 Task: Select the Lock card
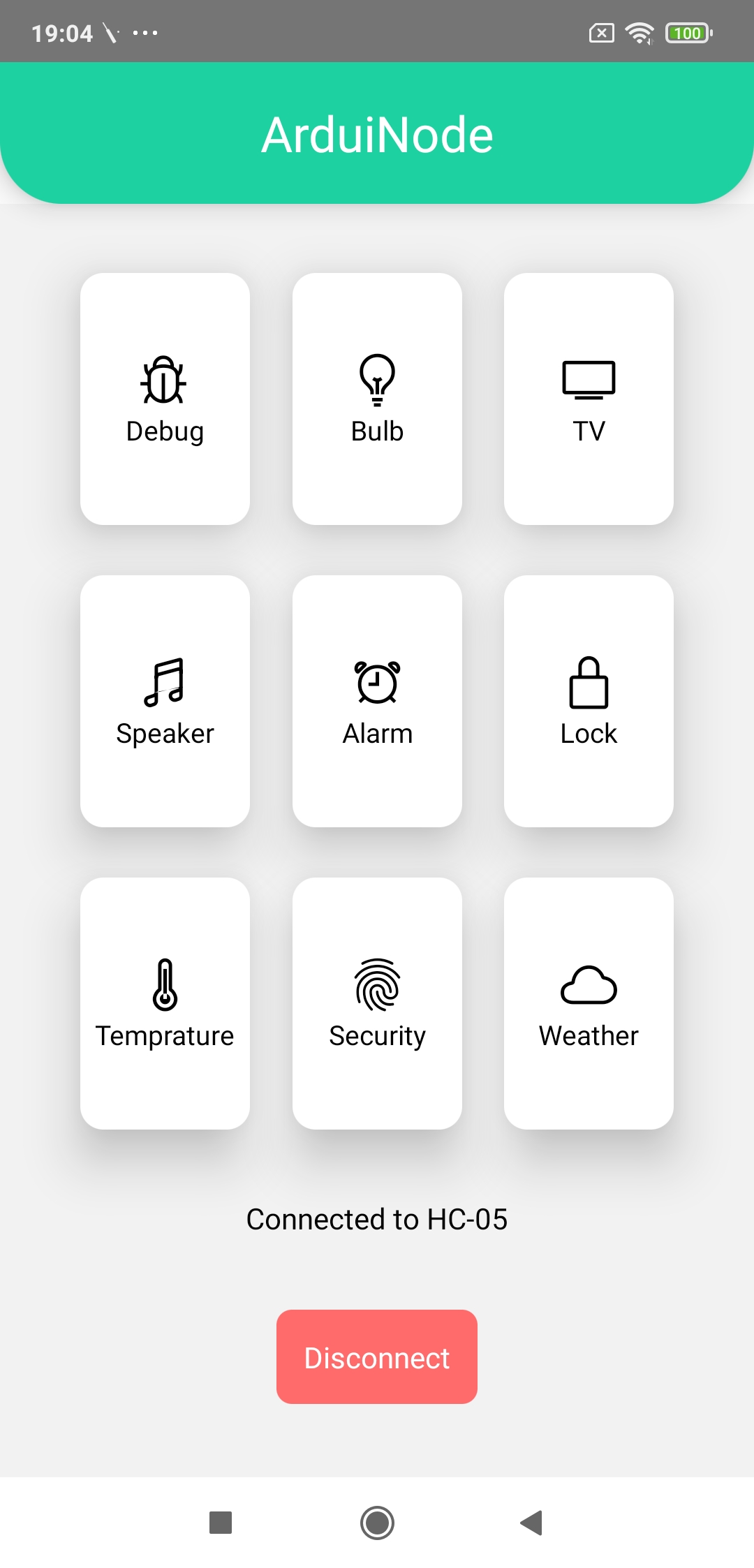point(589,701)
